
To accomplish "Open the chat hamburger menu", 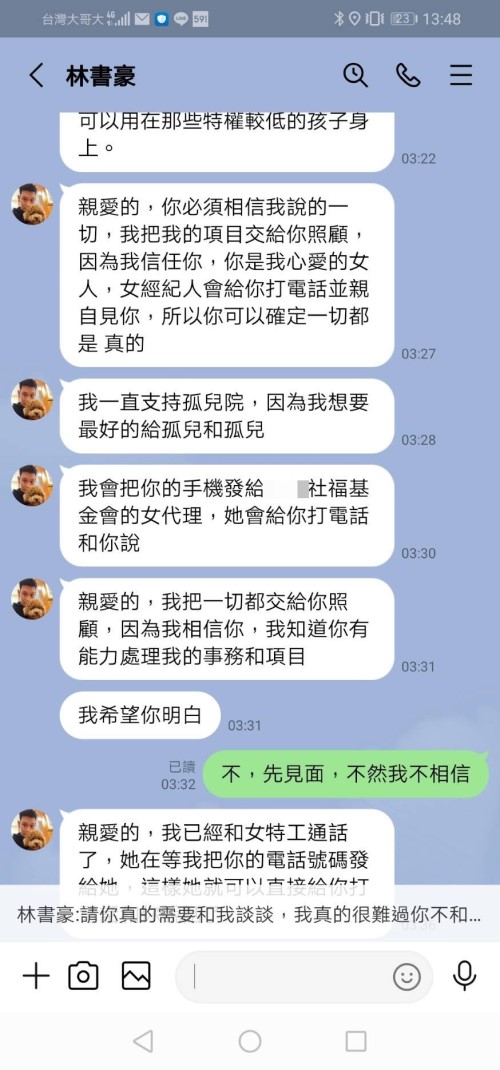I will point(461,75).
